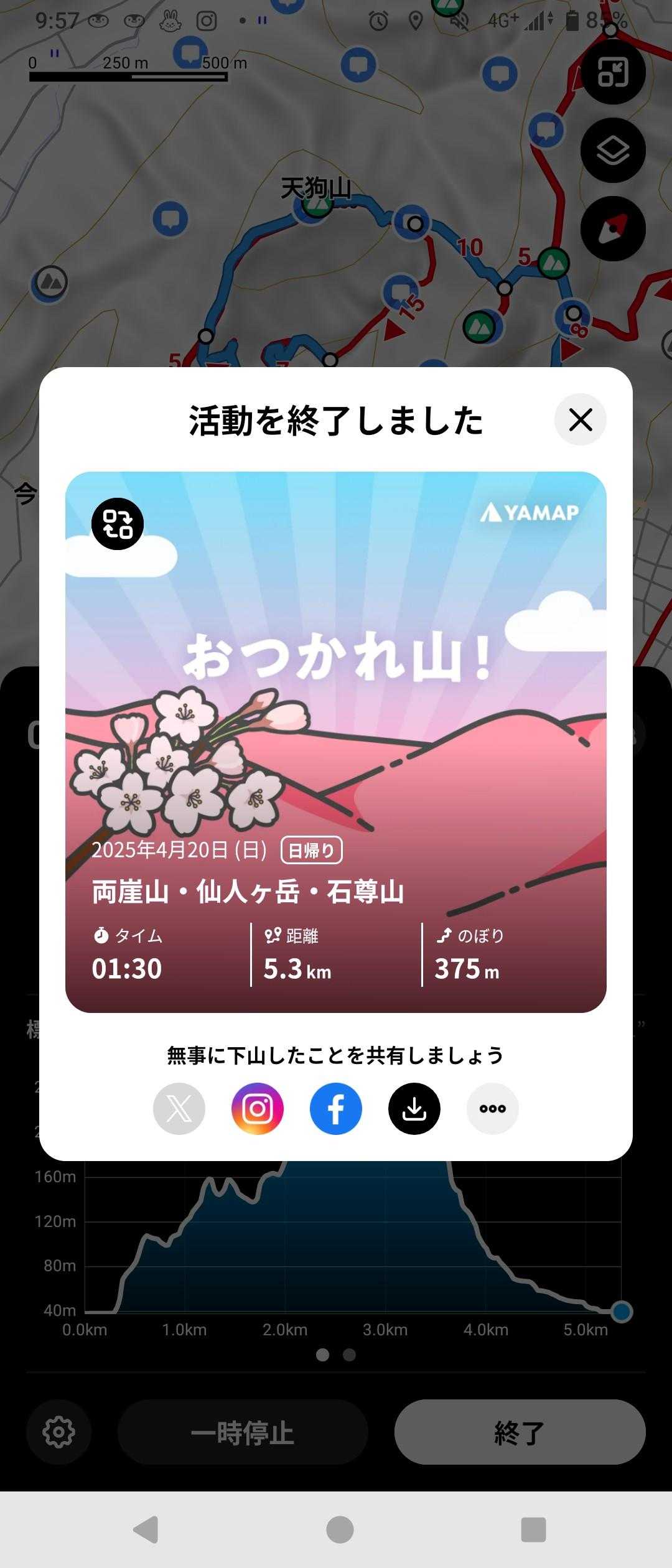The height and width of the screenshot is (1568, 672).
Task: Share the hike on Instagram
Action: coord(258,1108)
